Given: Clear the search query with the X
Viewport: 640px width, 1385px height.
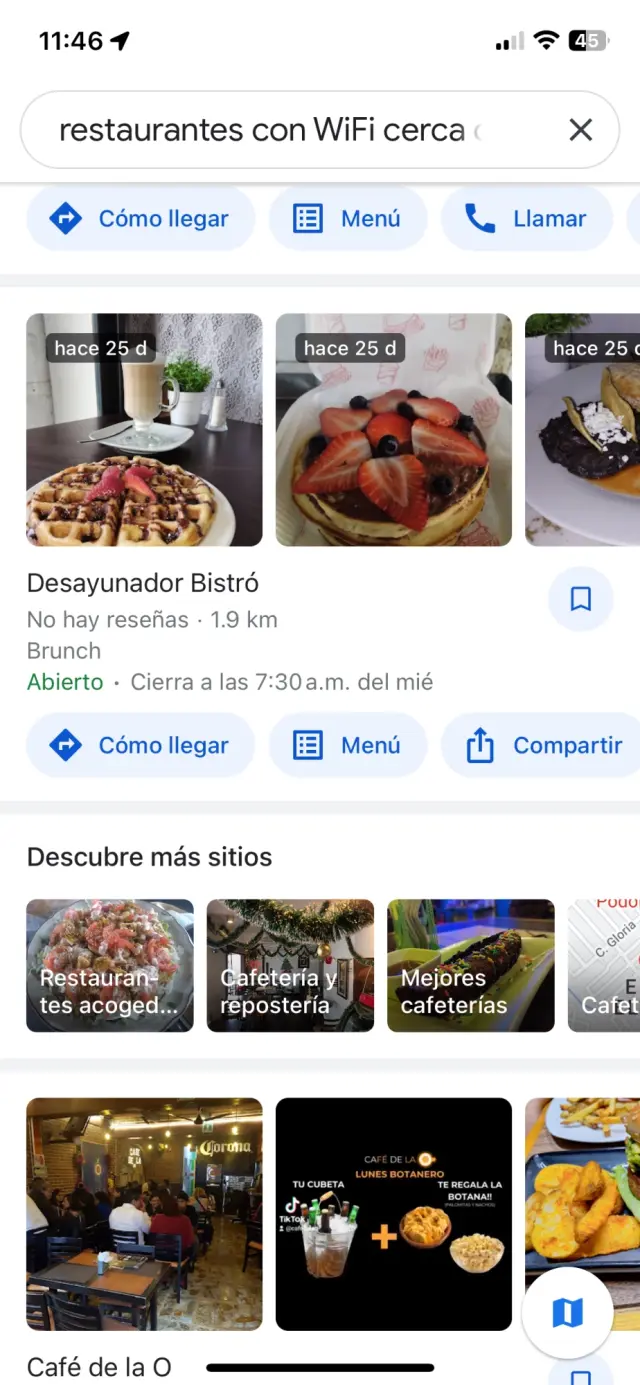Looking at the screenshot, I should [580, 130].
